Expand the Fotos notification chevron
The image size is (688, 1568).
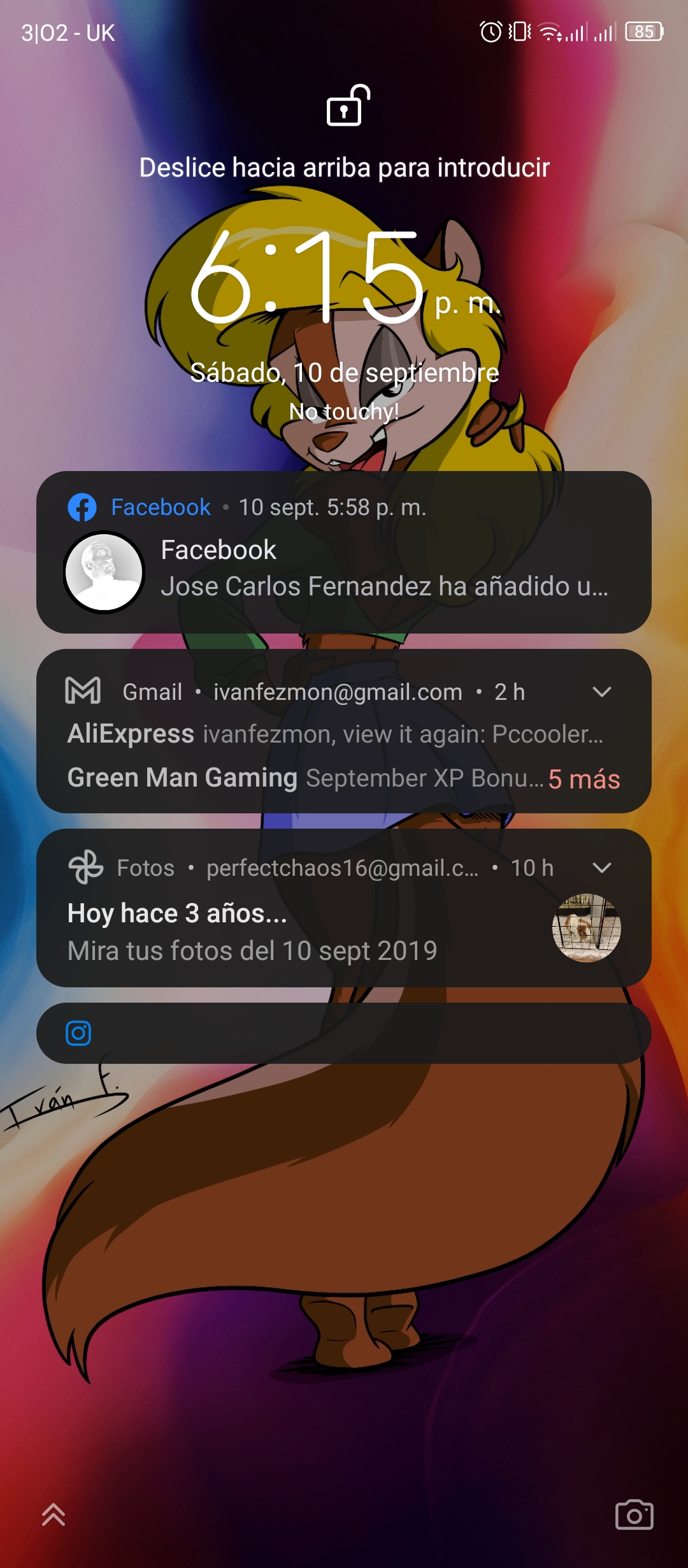[x=601, y=867]
